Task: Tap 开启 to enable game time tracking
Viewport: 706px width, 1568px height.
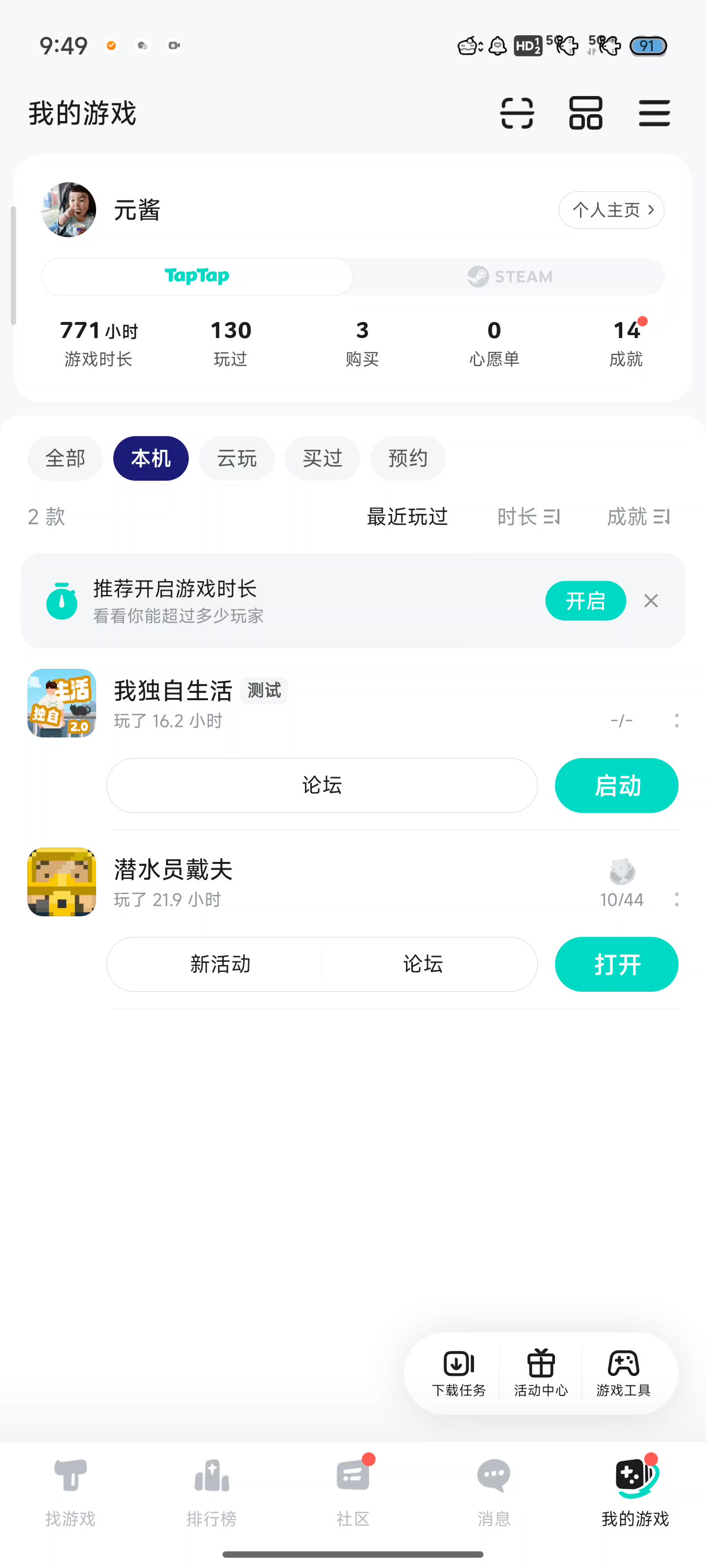Action: 585,601
